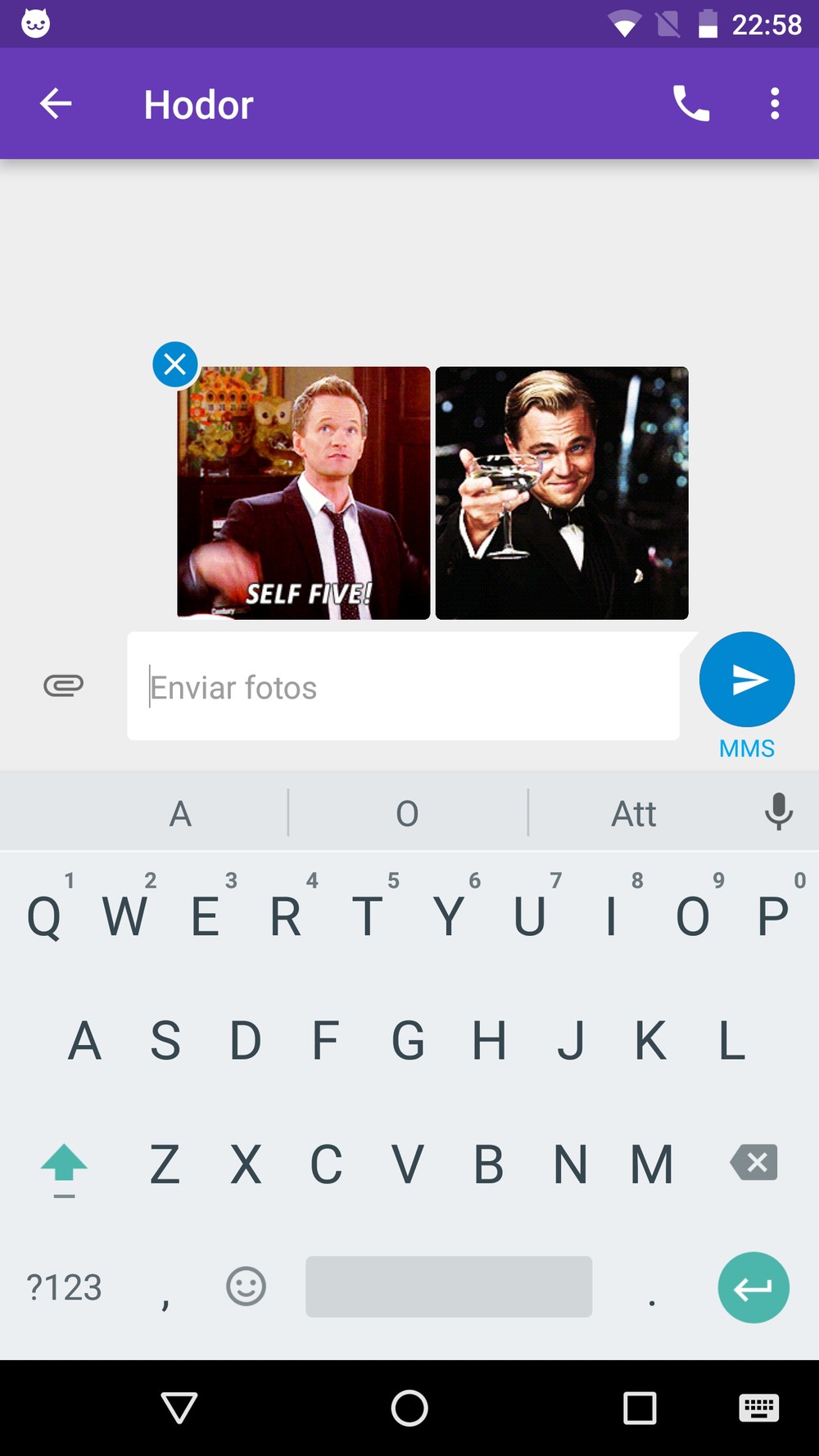Open the emoji keyboard
819x1456 pixels.
click(246, 1286)
